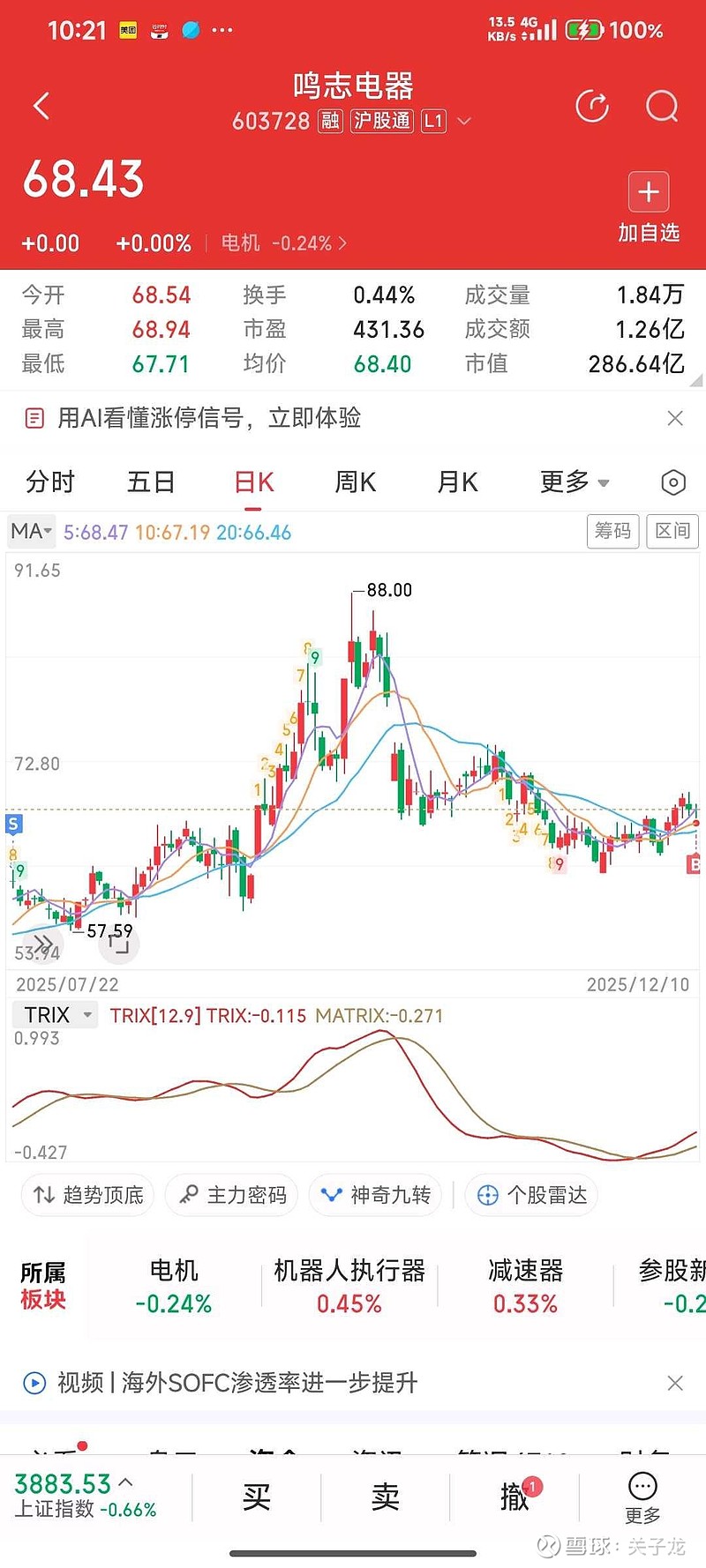Tap the 卖 sell button
Screen dimensions: 706x1568
385,1497
